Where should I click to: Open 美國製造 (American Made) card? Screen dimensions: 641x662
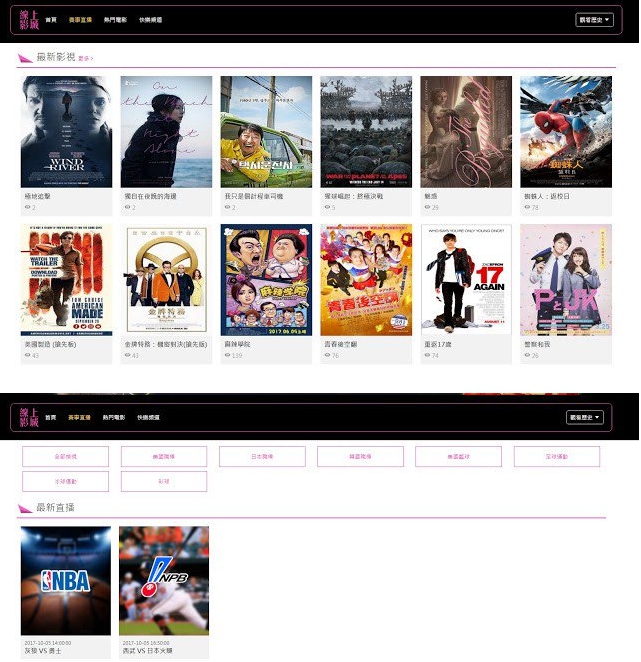(66, 280)
